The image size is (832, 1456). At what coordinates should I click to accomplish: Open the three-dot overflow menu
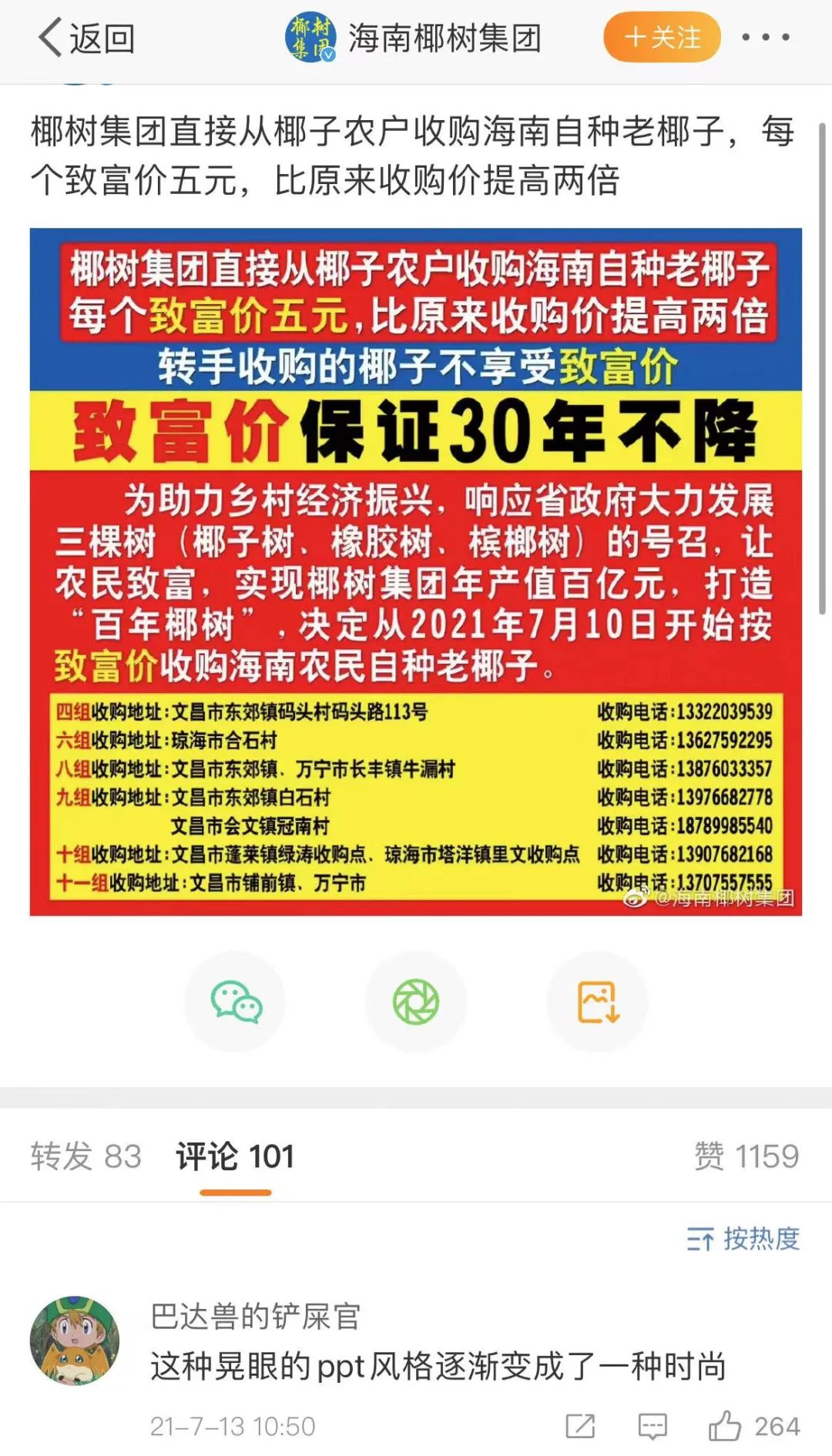point(765,37)
